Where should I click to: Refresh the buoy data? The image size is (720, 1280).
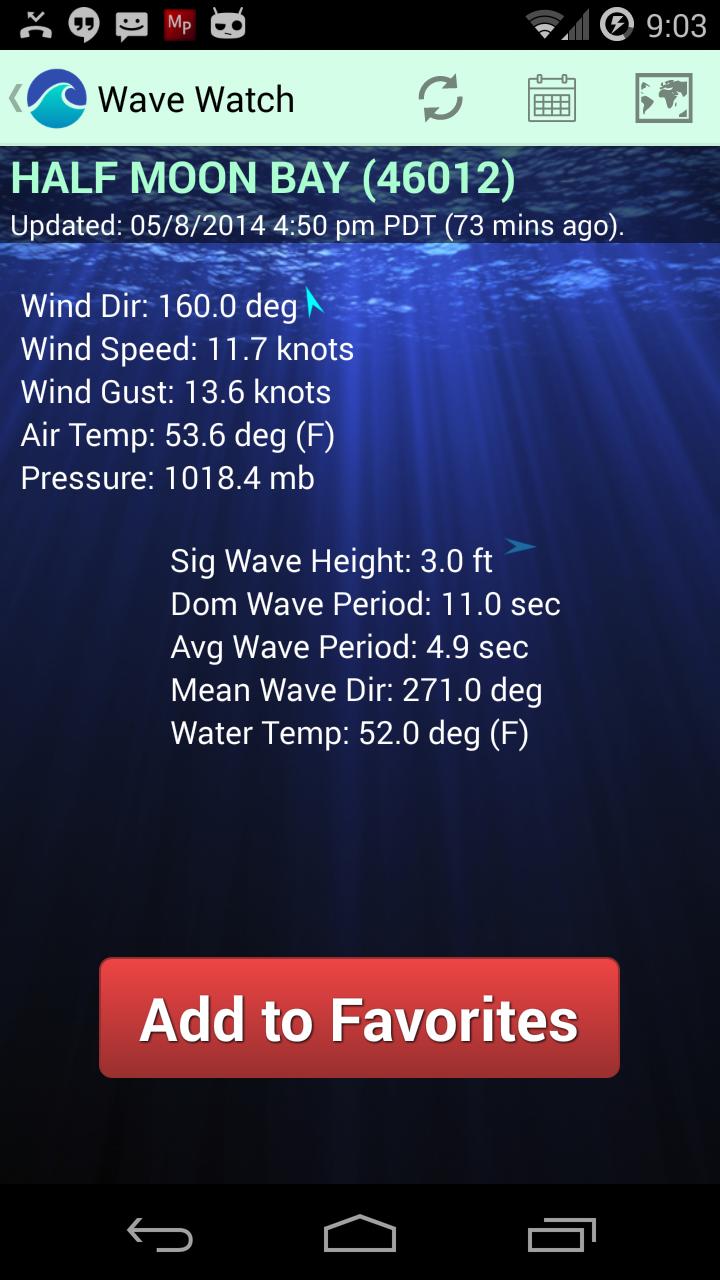pos(441,98)
